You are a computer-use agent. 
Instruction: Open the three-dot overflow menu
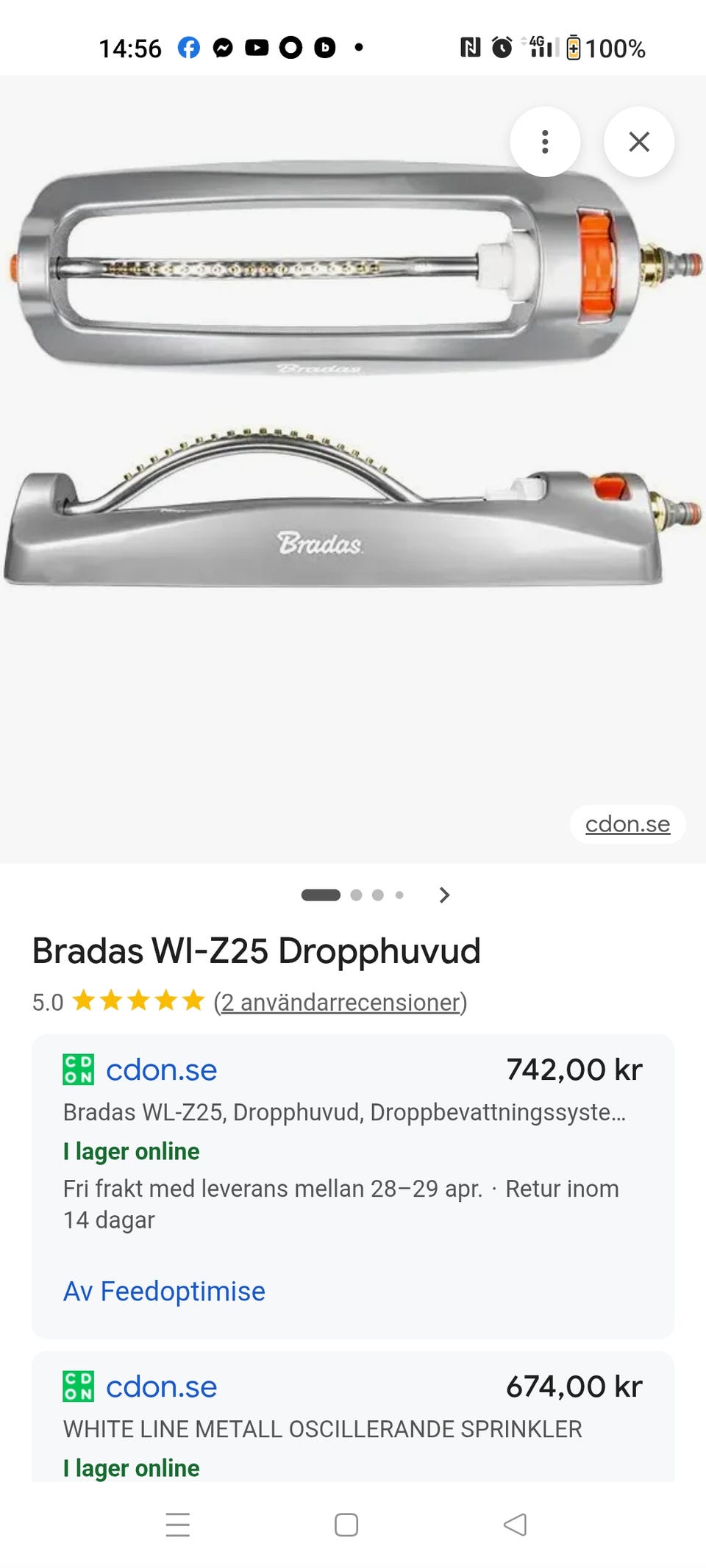545,142
